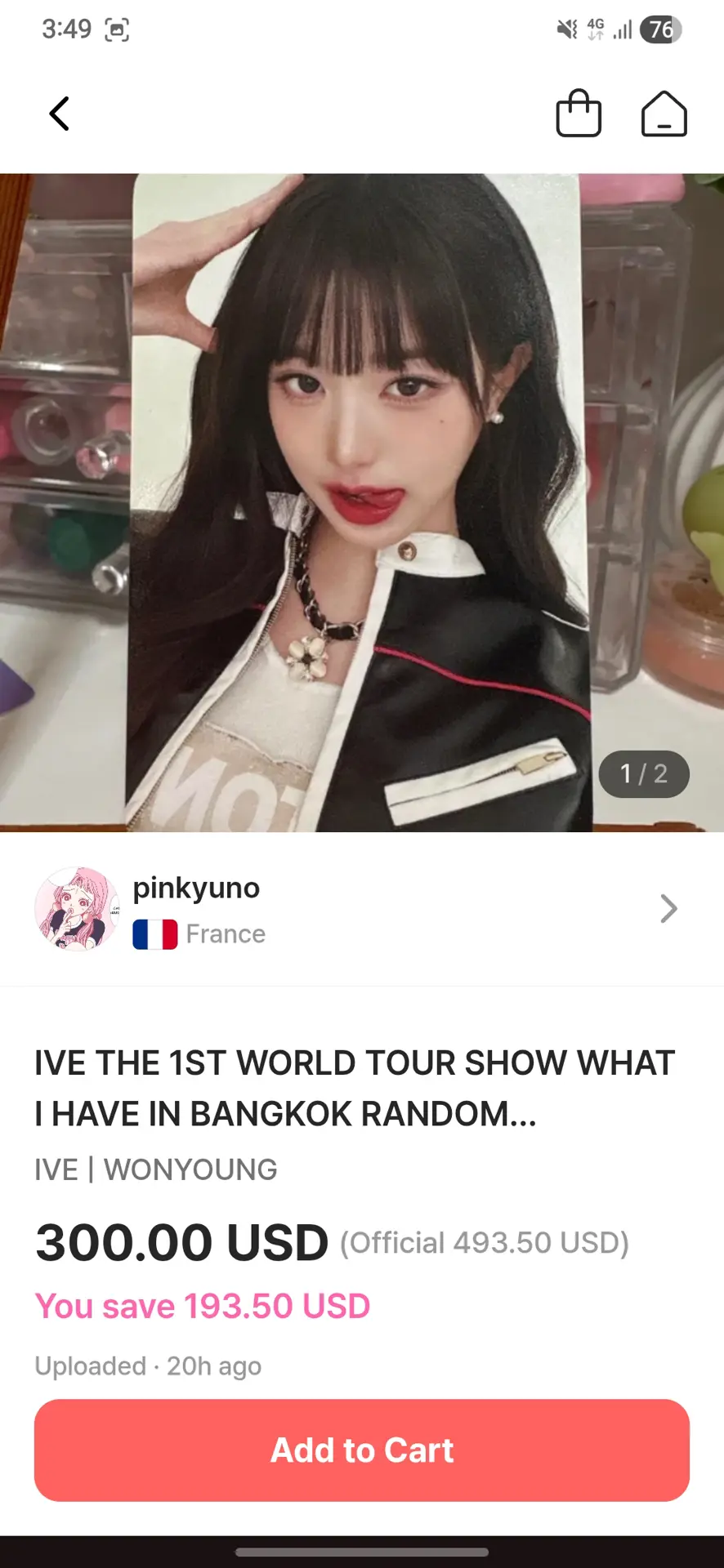Open seller pinkyuno's profile
The width and height of the screenshot is (724, 1568).
click(x=362, y=909)
